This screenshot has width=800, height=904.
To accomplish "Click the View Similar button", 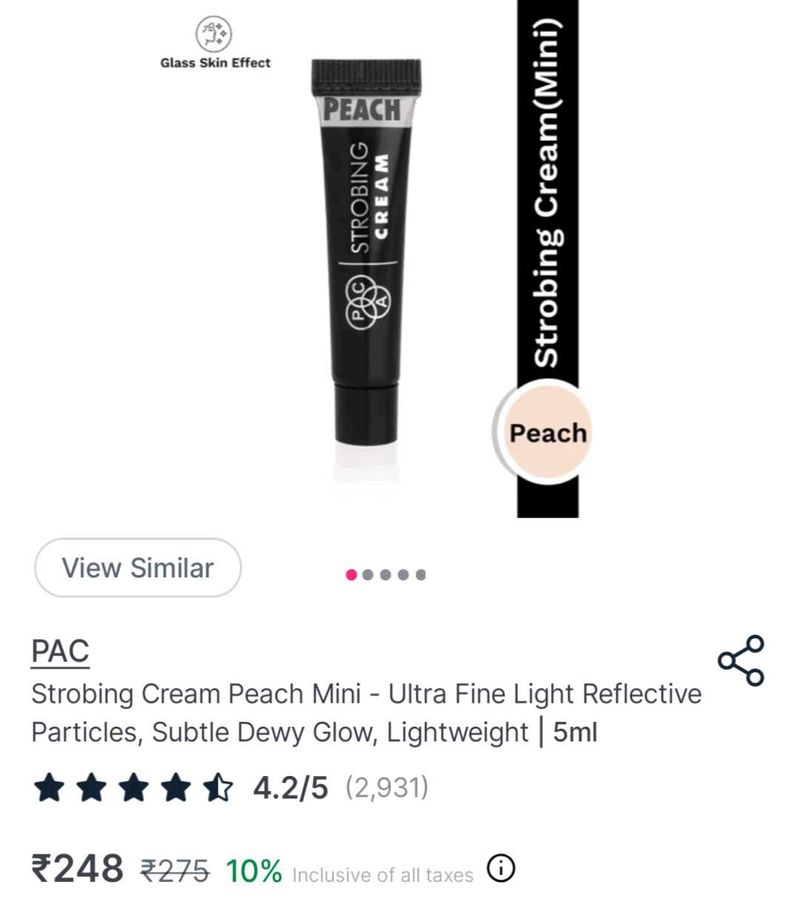I will (137, 568).
